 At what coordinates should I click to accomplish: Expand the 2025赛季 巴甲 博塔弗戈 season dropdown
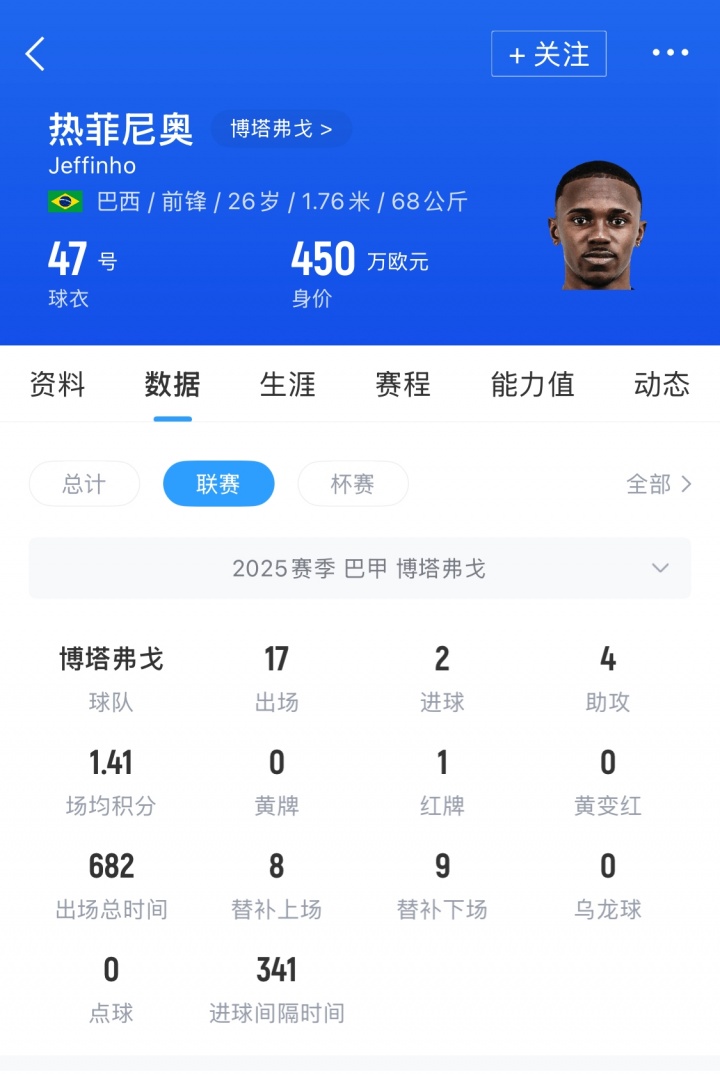tap(360, 568)
